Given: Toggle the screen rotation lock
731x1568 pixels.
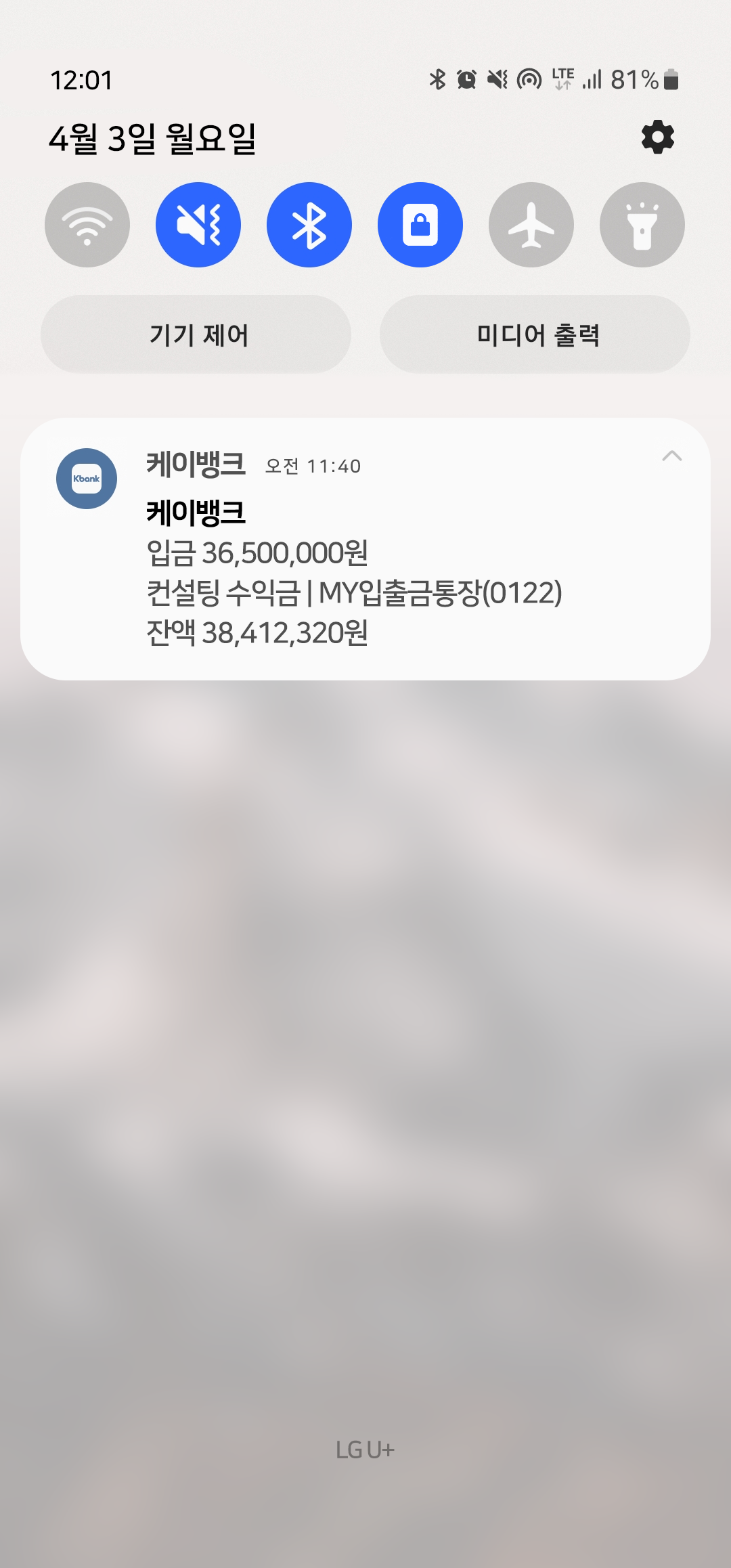Looking at the screenshot, I should 420,225.
